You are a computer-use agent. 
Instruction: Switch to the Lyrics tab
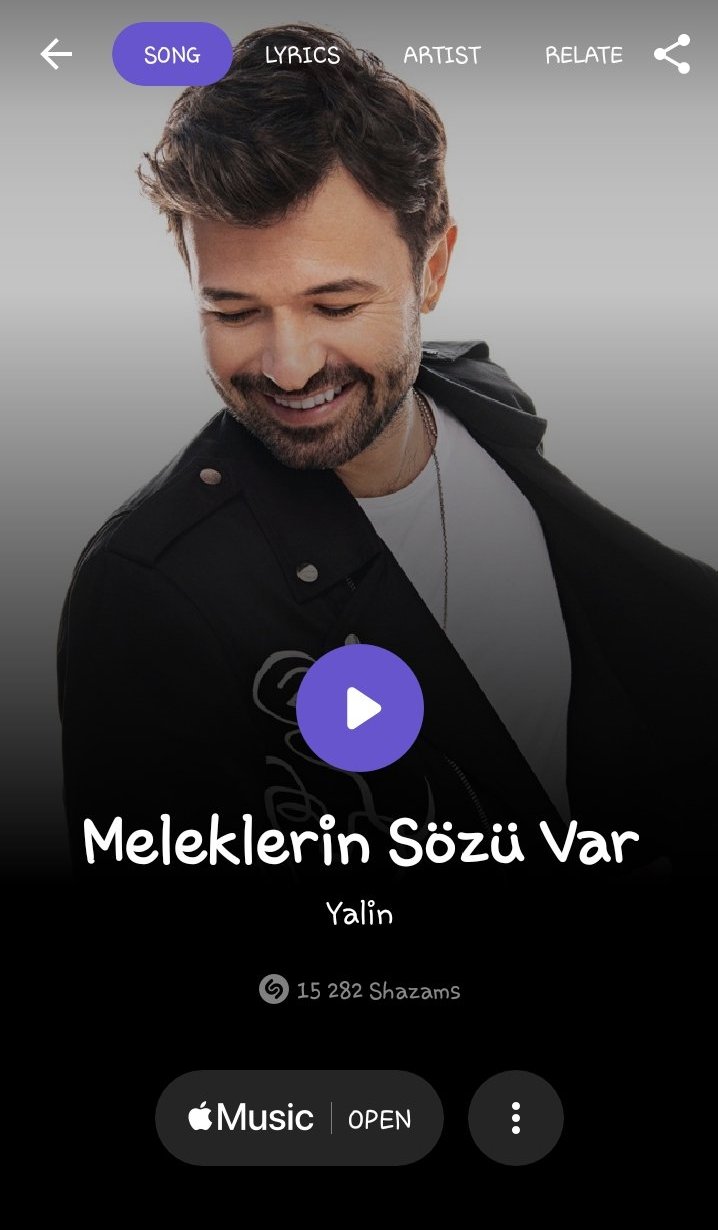302,55
